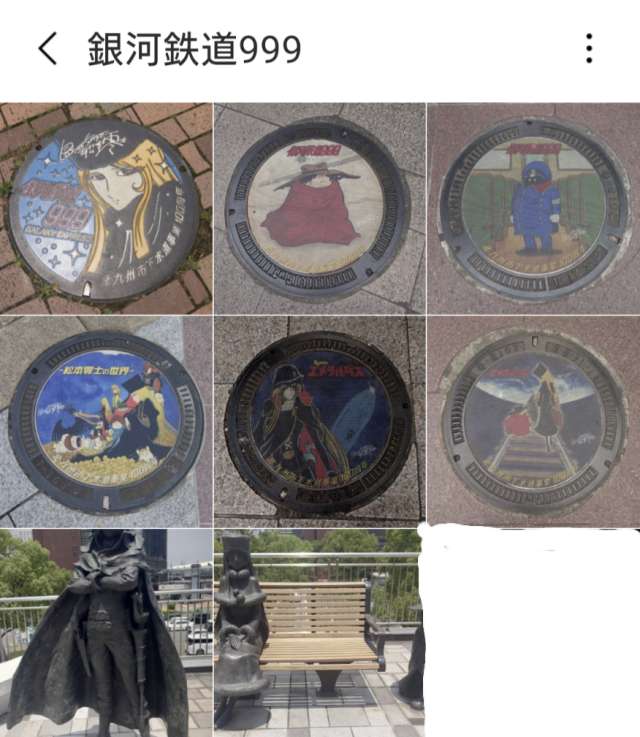Open the blonde Maetel 999 manhole photo
The image size is (640, 737).
tap(105, 208)
